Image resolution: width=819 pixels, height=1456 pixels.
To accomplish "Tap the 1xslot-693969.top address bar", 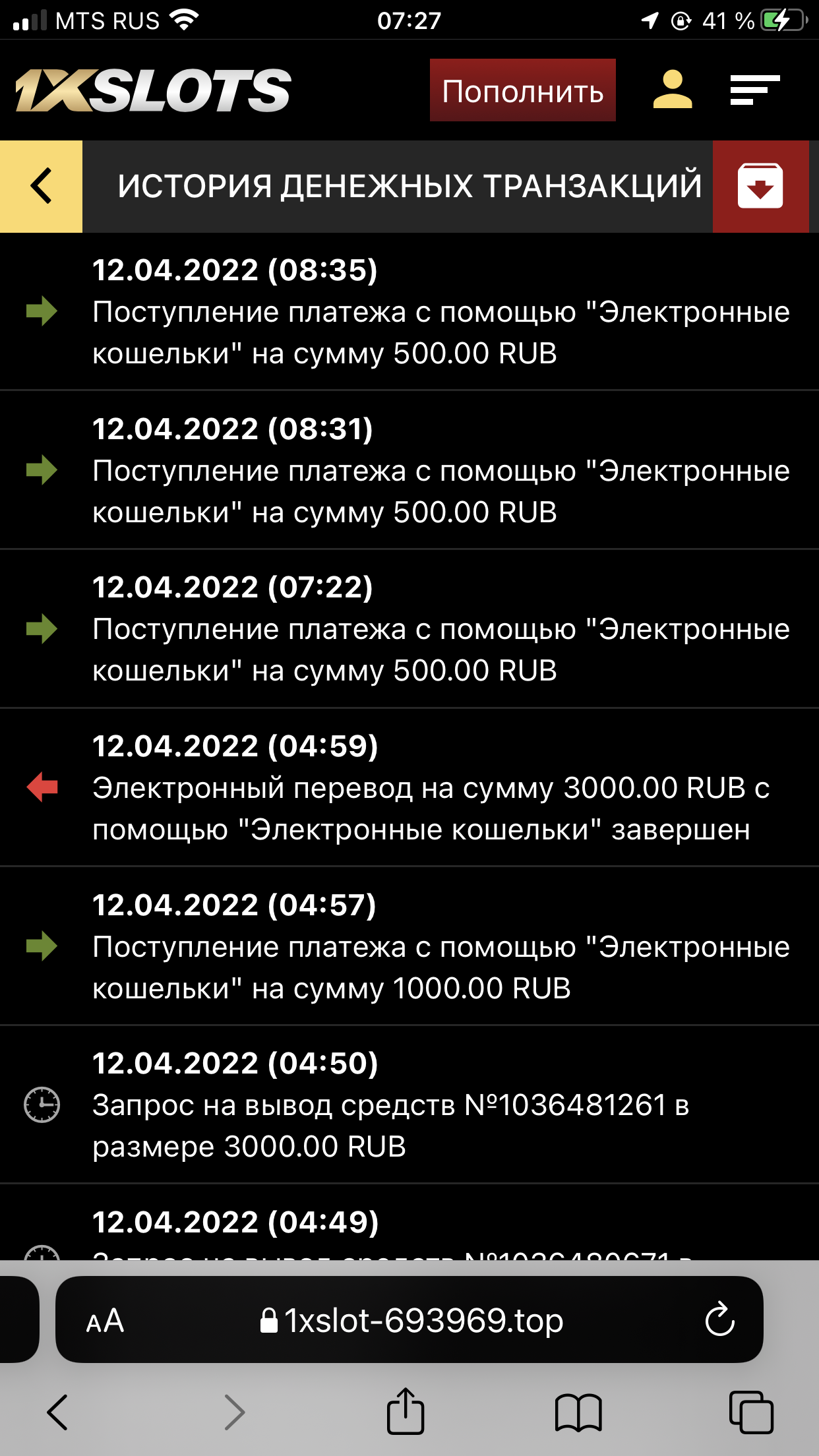I will tap(411, 1320).
